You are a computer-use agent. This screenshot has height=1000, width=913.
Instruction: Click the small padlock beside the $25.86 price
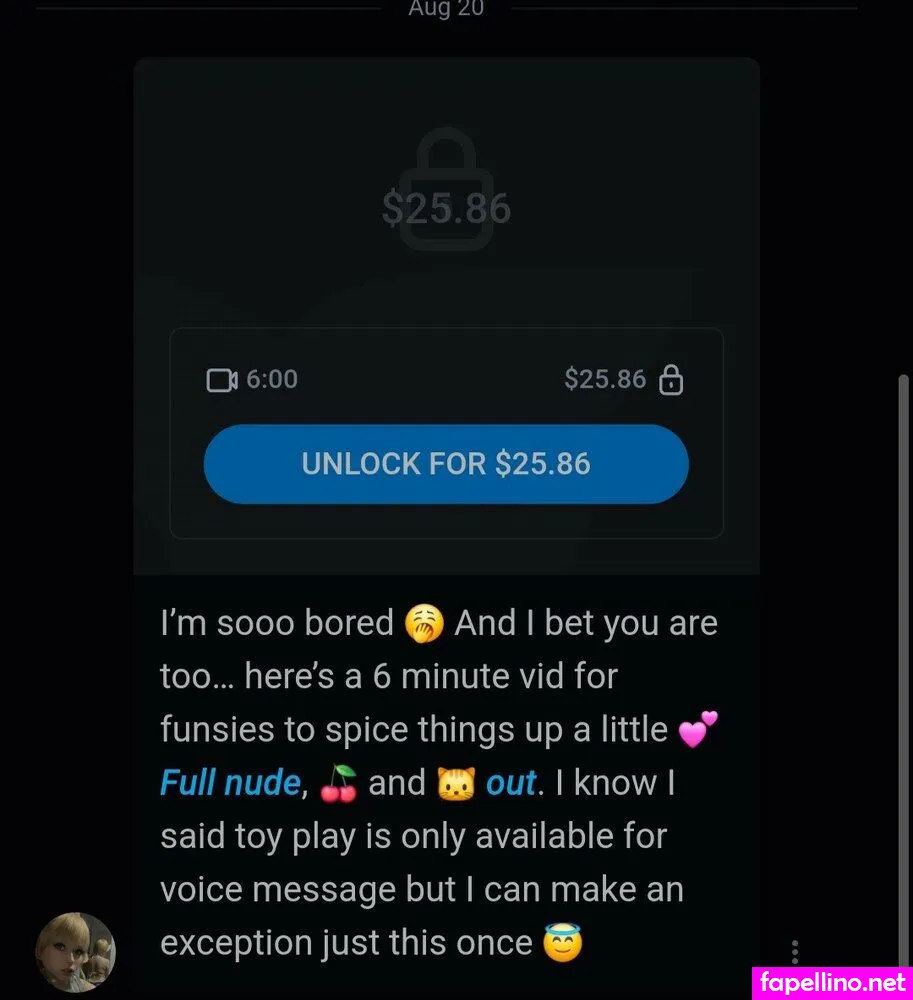pos(673,379)
